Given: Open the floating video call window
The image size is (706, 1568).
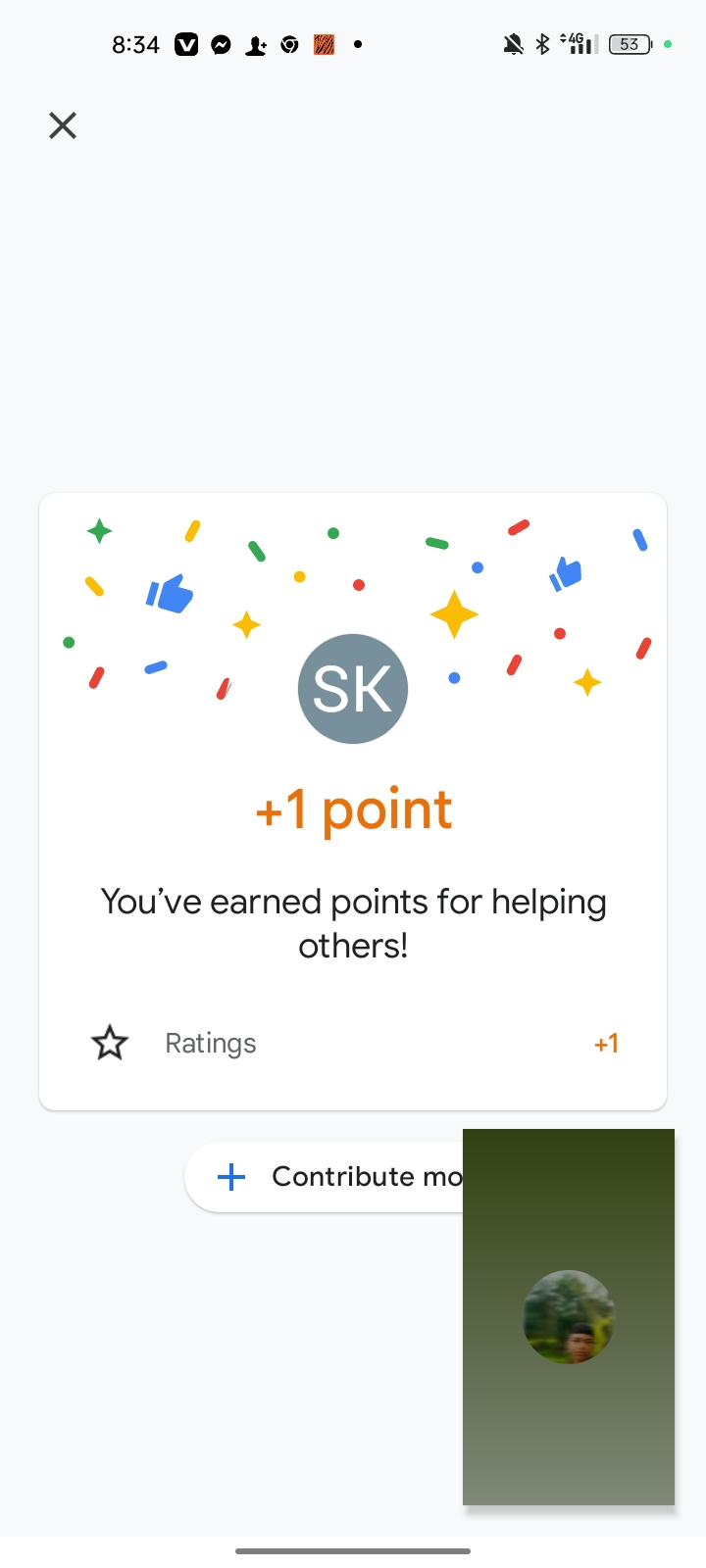Looking at the screenshot, I should coord(569,1316).
